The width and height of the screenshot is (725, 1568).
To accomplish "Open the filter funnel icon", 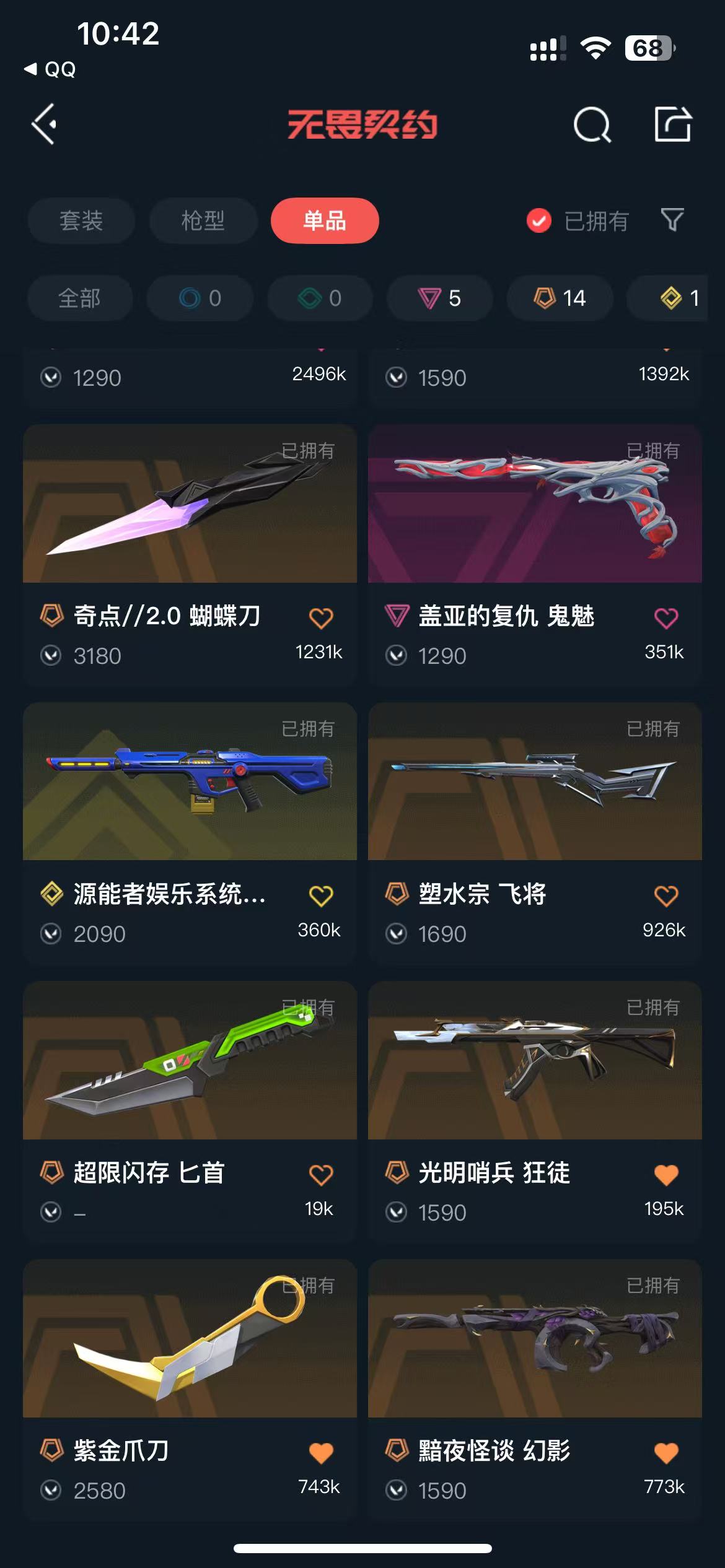I will coord(673,220).
